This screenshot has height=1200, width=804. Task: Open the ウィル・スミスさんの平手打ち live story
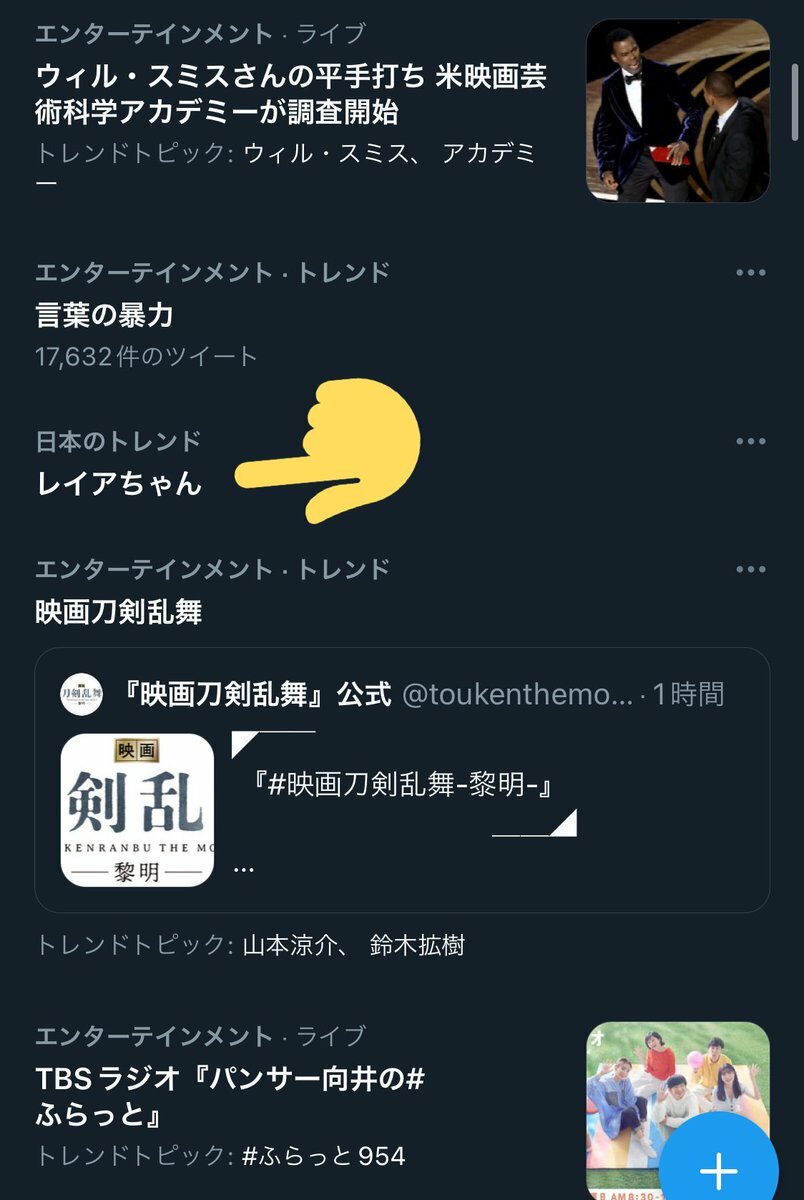pos(290,93)
